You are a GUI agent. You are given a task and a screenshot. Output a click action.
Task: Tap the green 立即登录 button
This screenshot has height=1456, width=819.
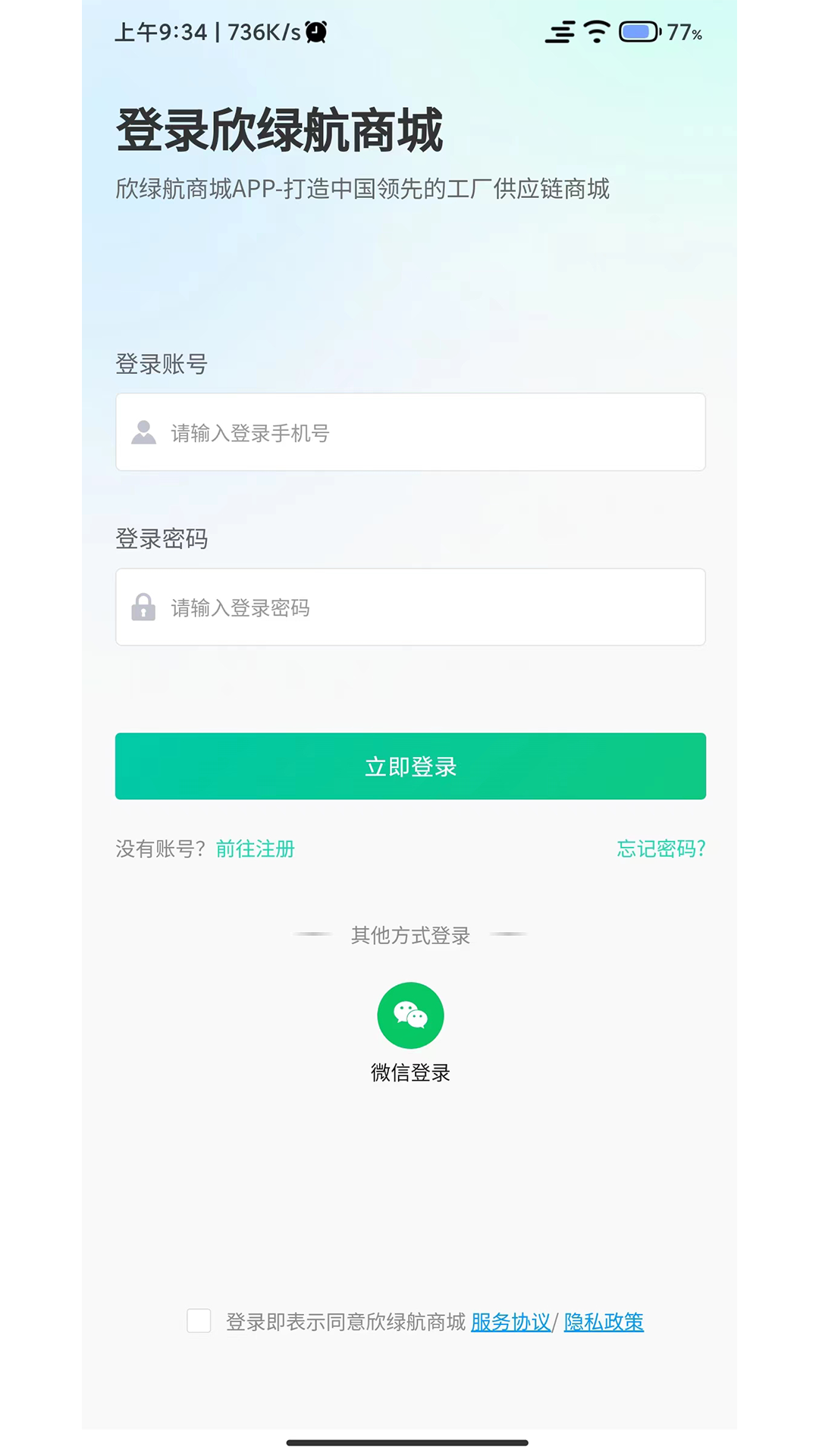[x=409, y=766]
